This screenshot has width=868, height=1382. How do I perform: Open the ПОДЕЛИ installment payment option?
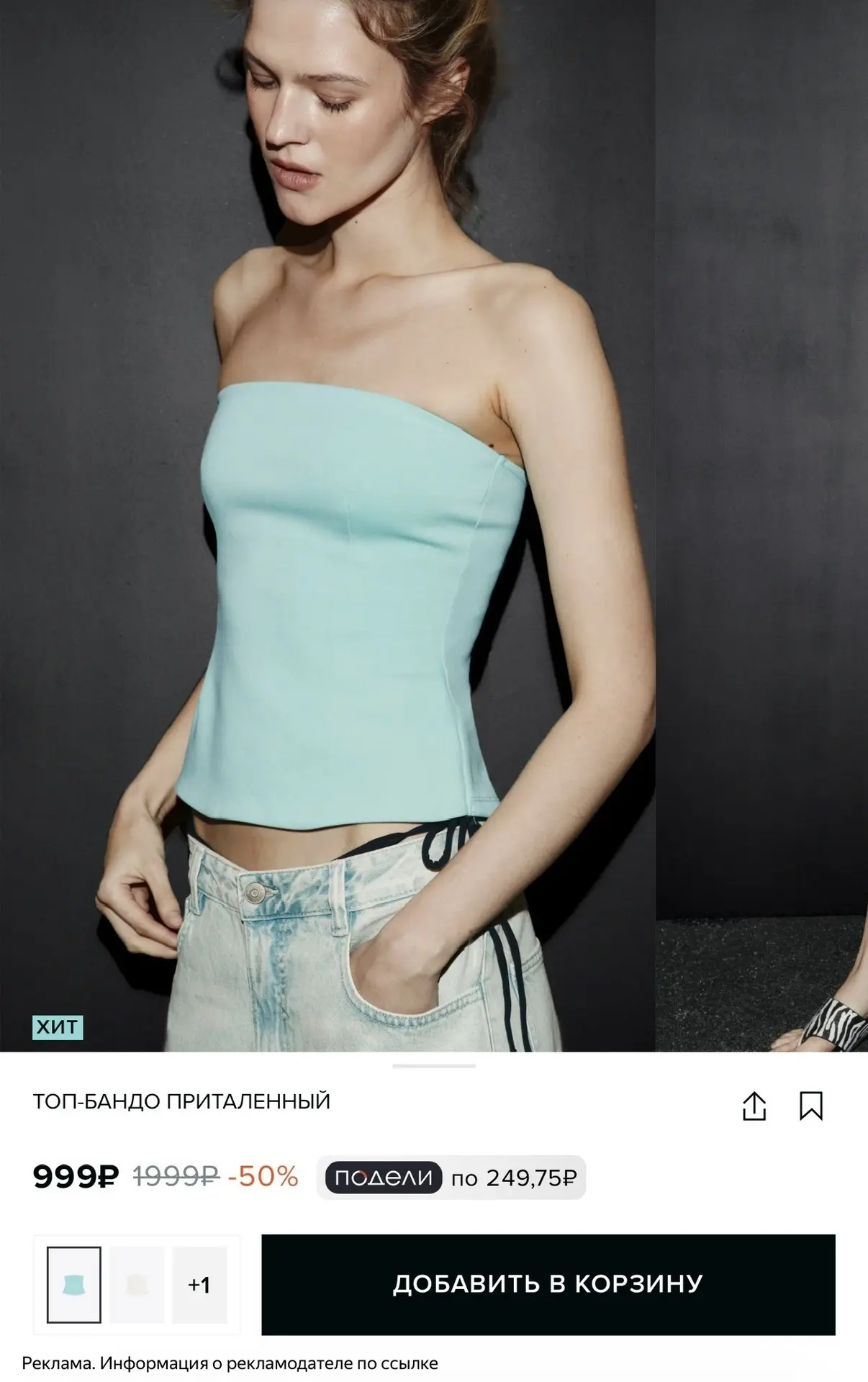pos(451,1178)
